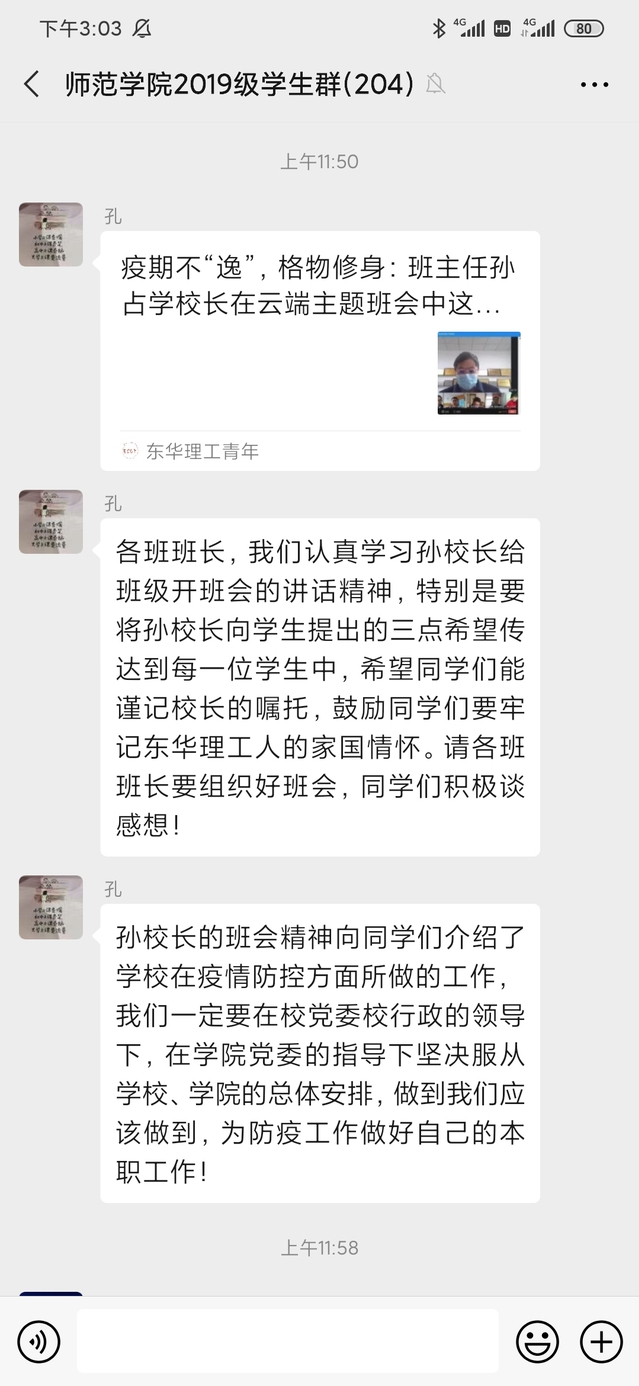Open the emoji picker
This screenshot has height=1386, width=639.
click(x=537, y=1341)
